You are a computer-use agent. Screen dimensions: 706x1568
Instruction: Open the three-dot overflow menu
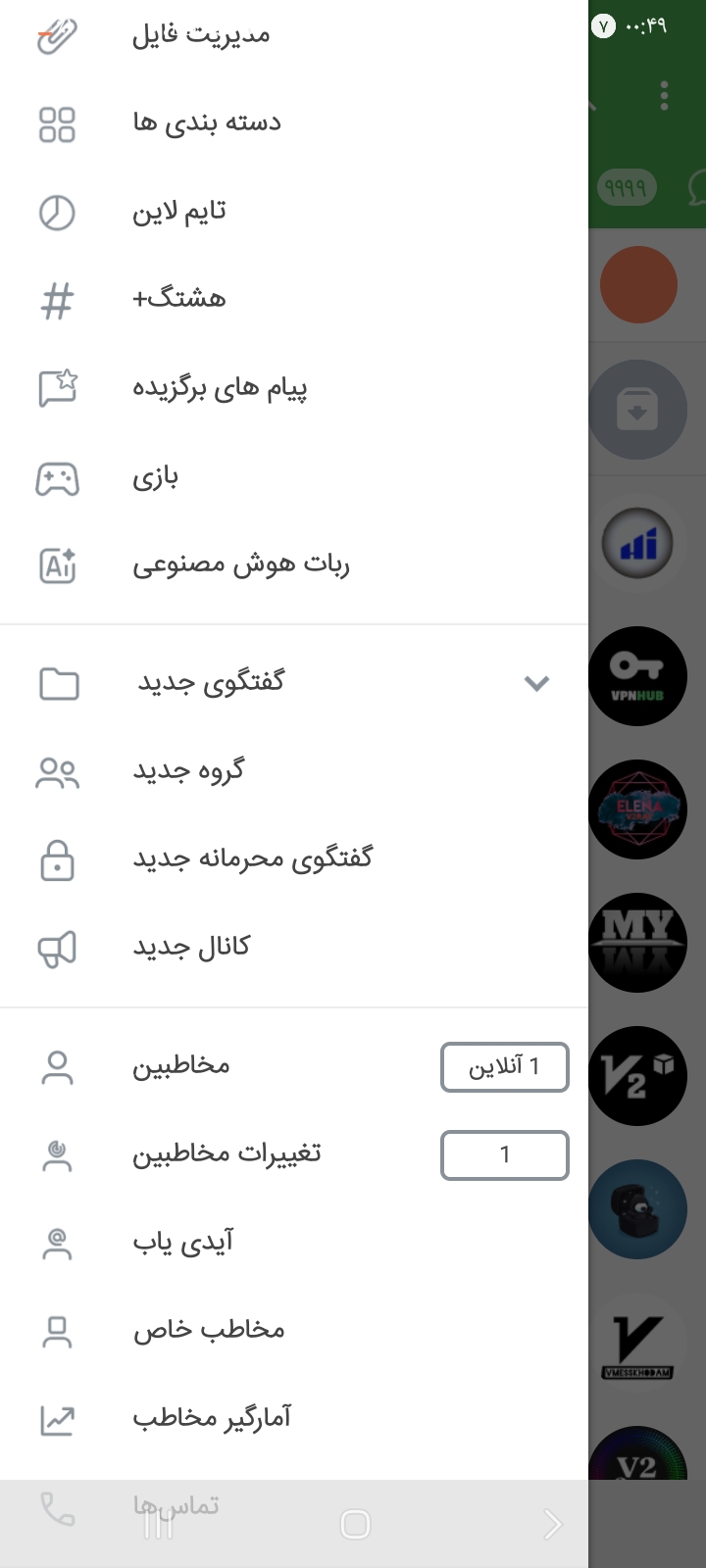665,95
